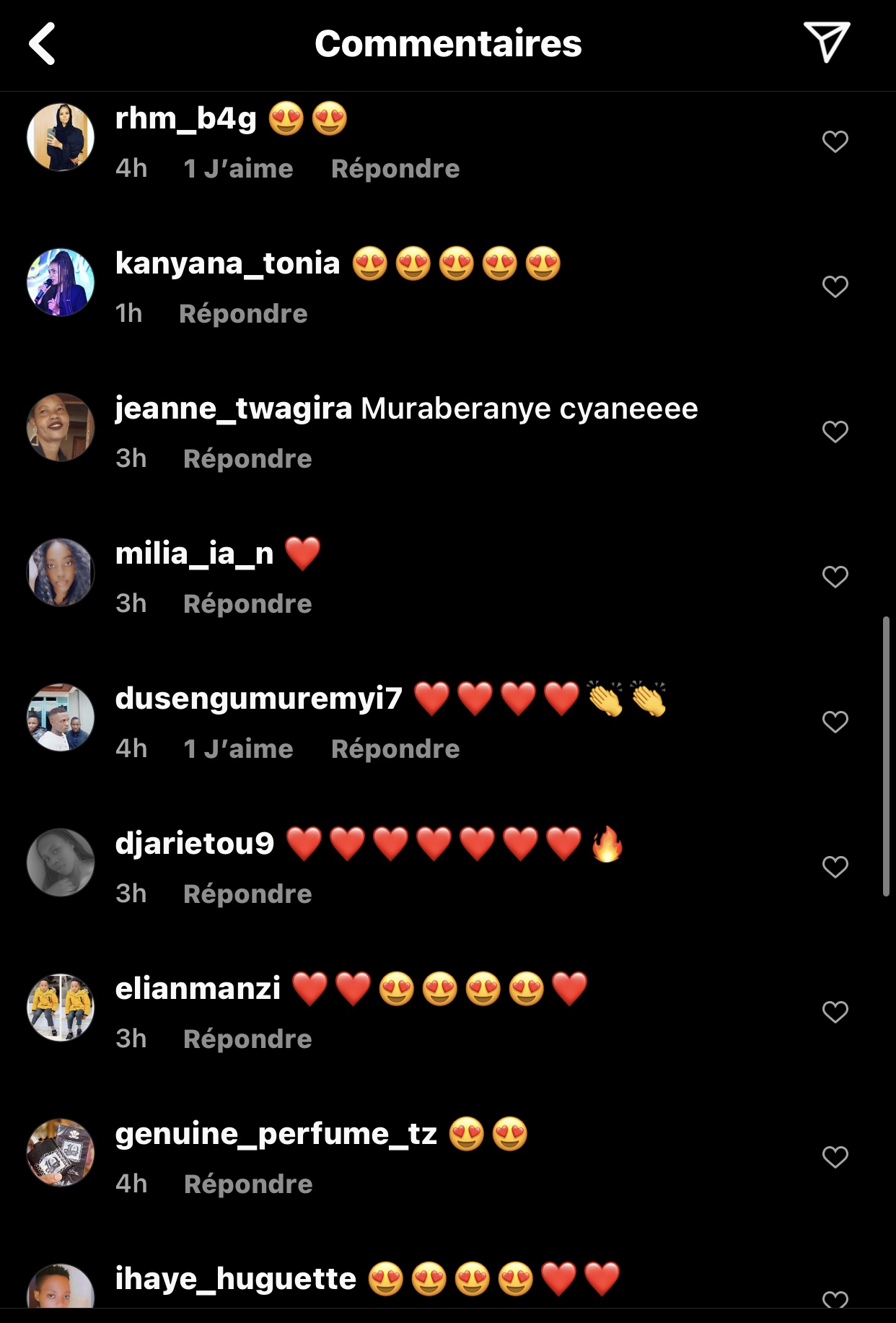The height and width of the screenshot is (1323, 896).
Task: Reply to milia_ia_n's comment
Action: coord(247,604)
